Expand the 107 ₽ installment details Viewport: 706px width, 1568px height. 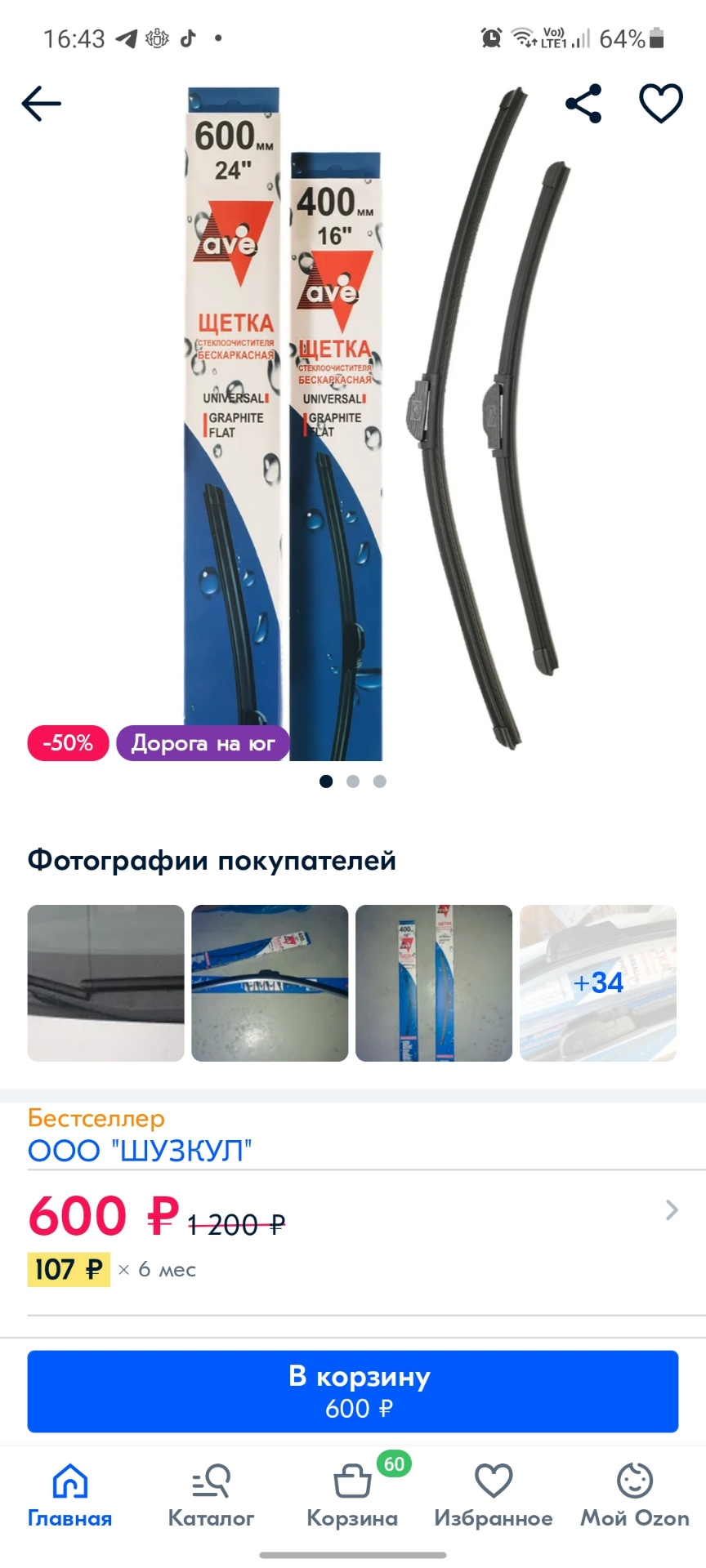tap(69, 1269)
